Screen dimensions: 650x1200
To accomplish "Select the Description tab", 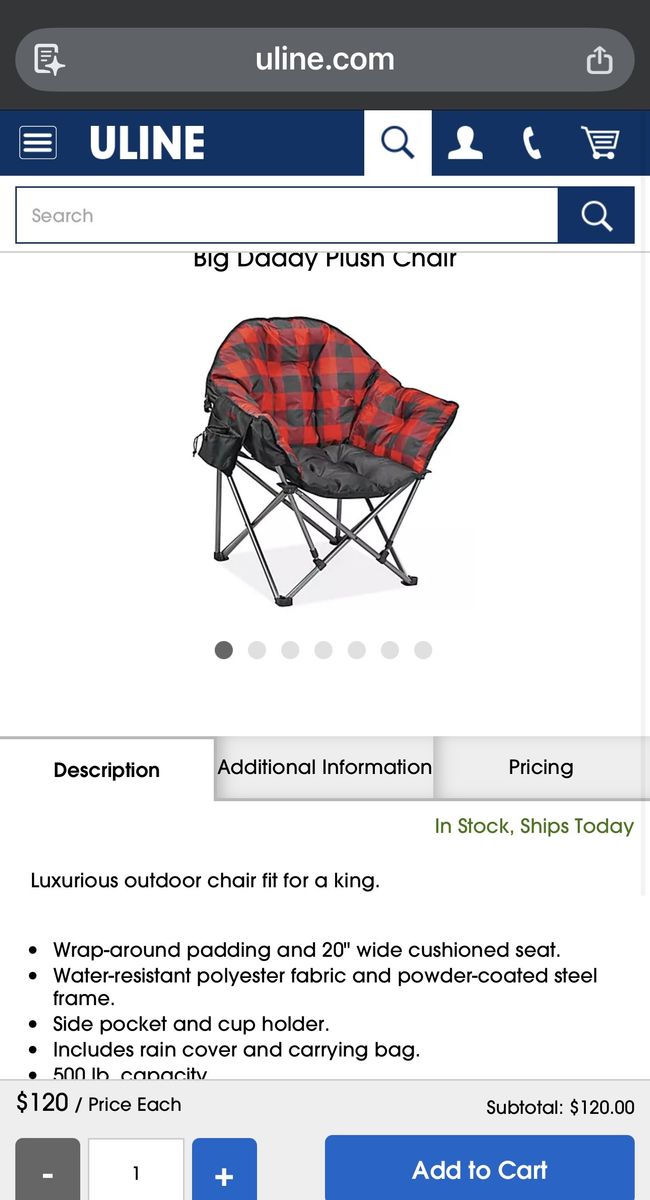I will (x=107, y=770).
